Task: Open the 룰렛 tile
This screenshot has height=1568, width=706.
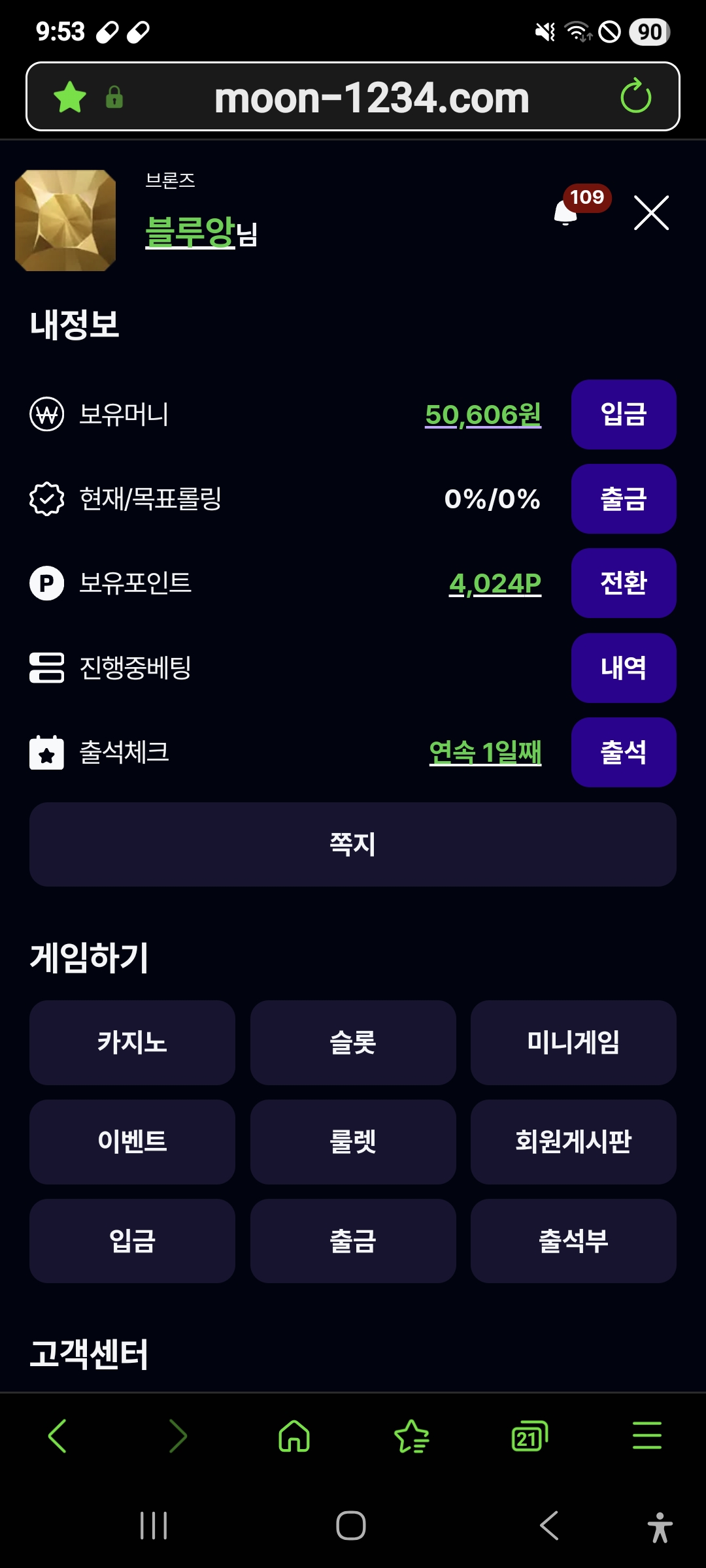Action: (x=352, y=1141)
